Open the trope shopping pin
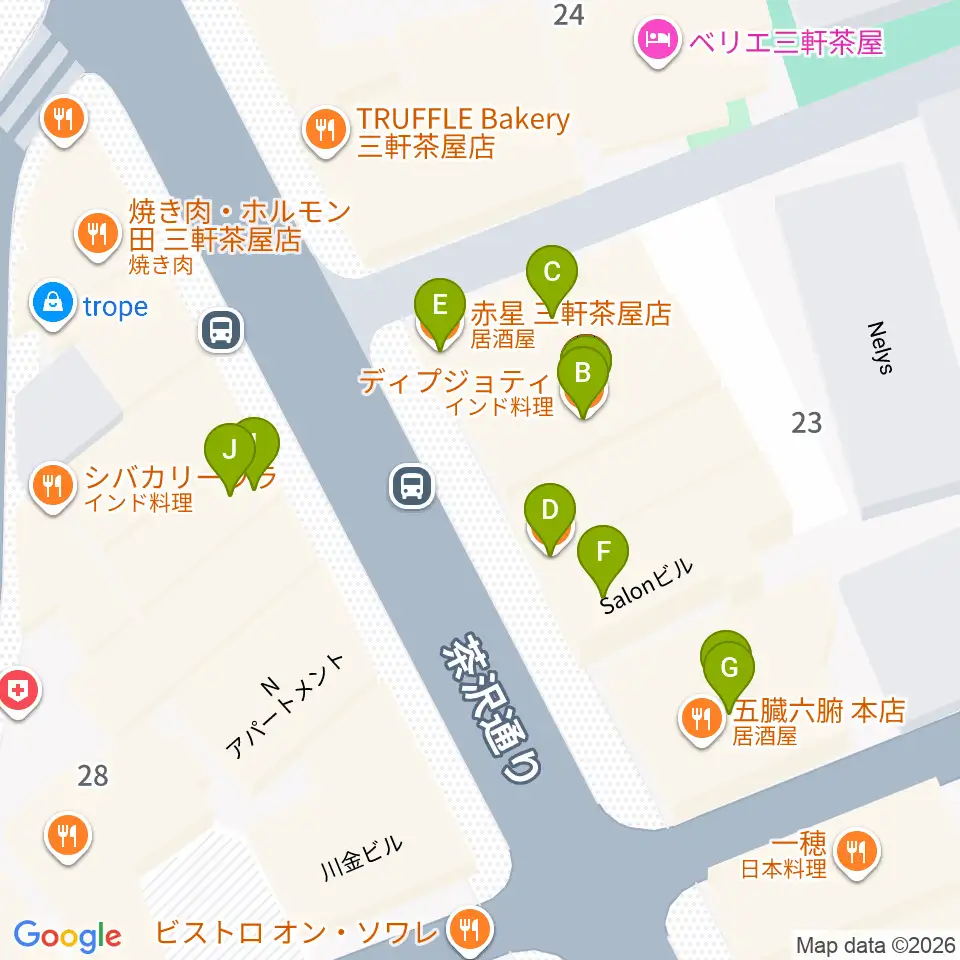 point(53,304)
